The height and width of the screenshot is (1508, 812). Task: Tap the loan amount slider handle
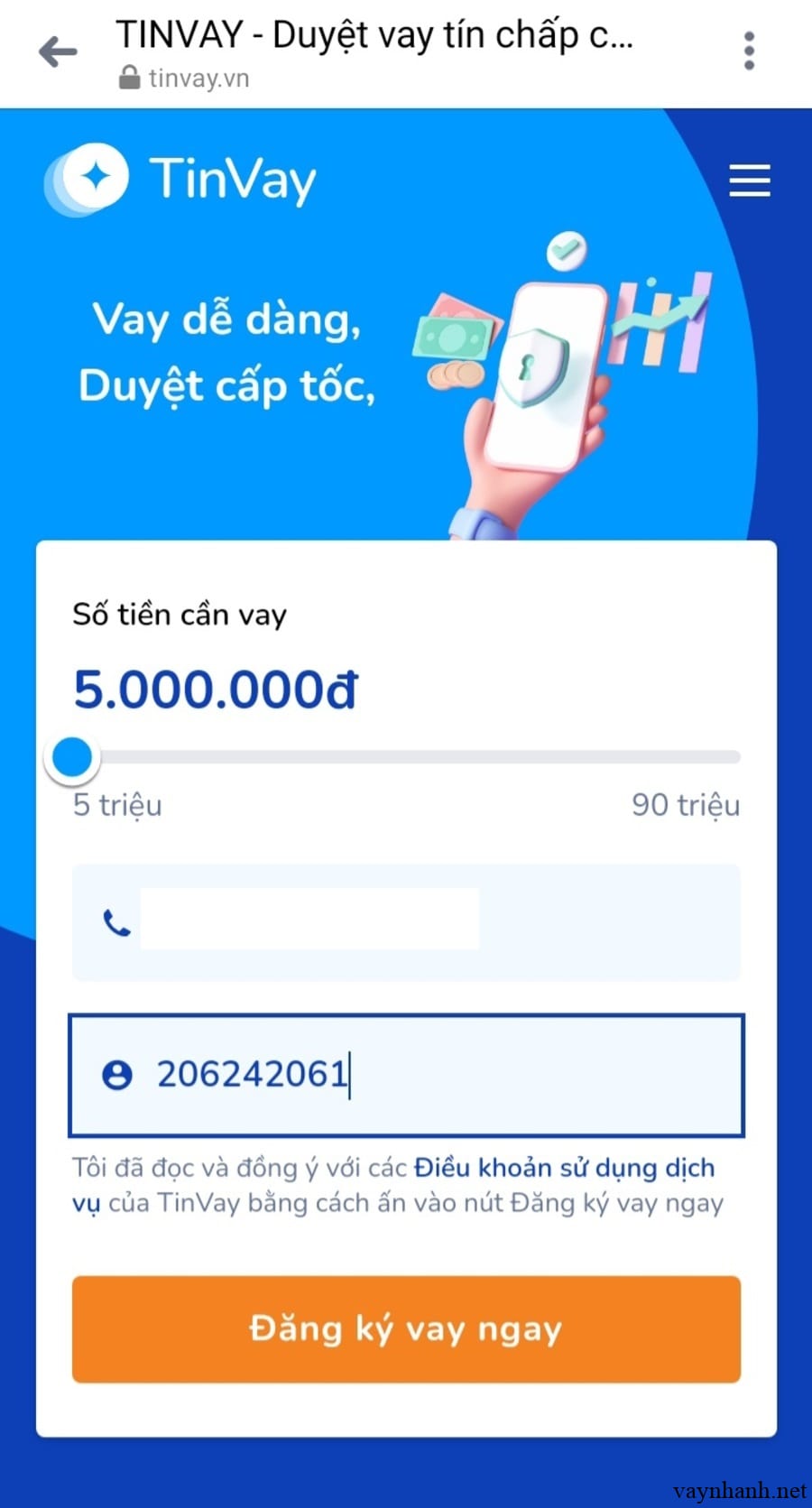click(x=72, y=757)
